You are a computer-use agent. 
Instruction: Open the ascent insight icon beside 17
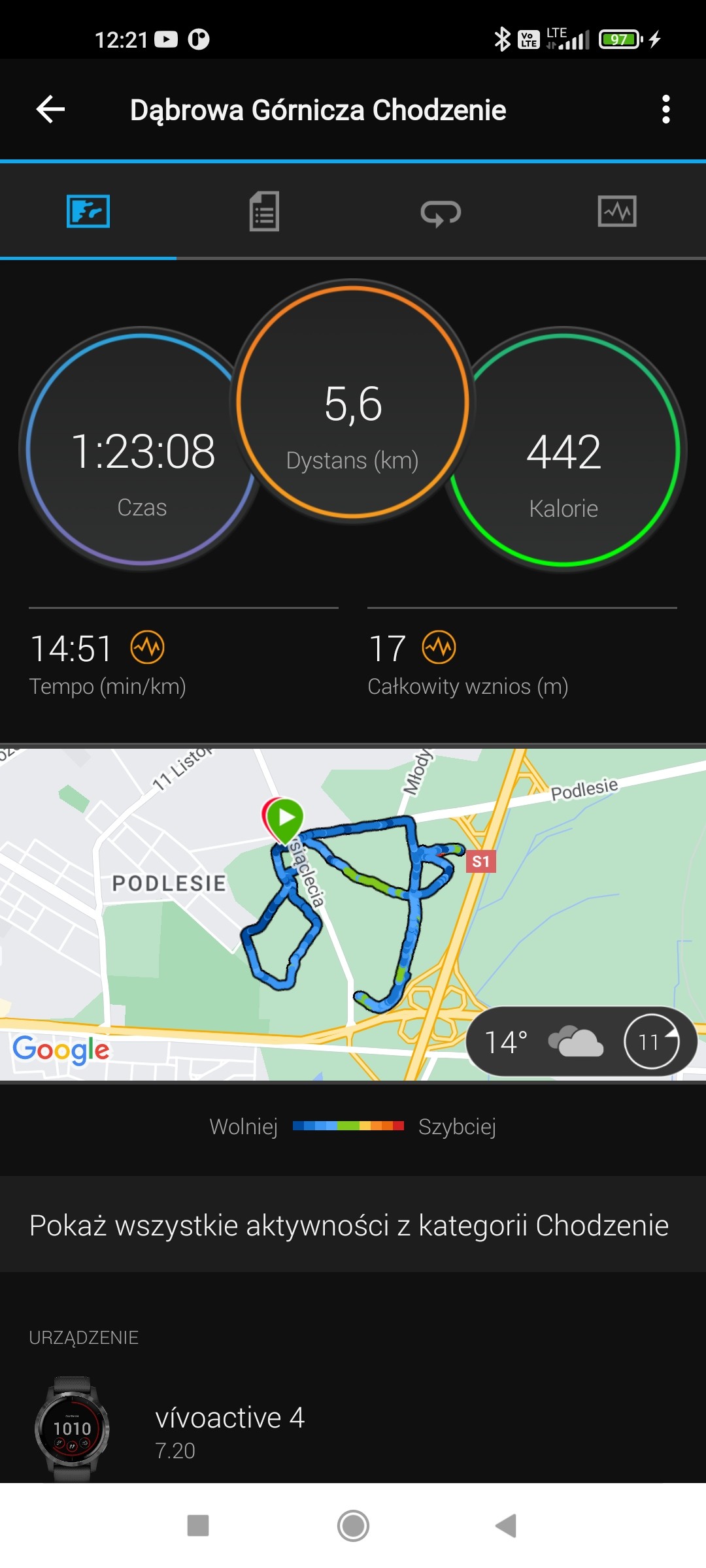(x=439, y=647)
